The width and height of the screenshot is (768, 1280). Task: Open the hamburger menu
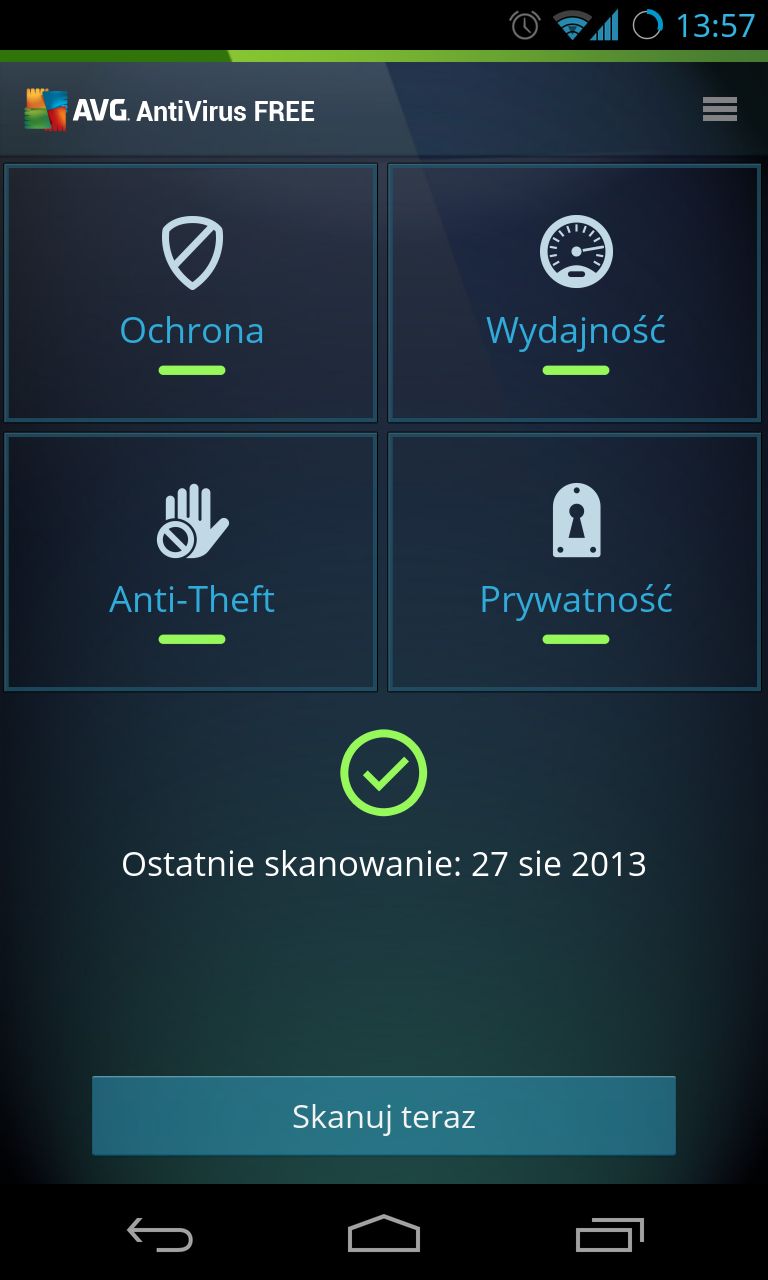click(719, 109)
